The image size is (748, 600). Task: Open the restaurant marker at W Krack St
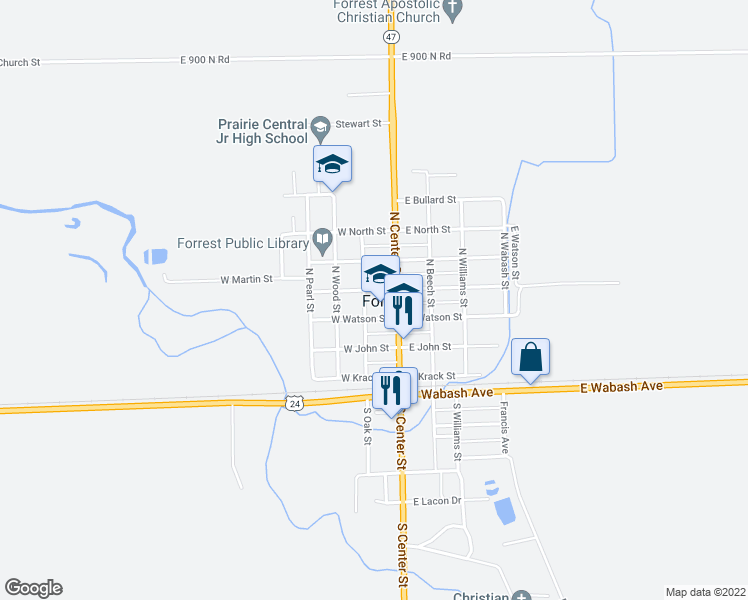(x=390, y=389)
